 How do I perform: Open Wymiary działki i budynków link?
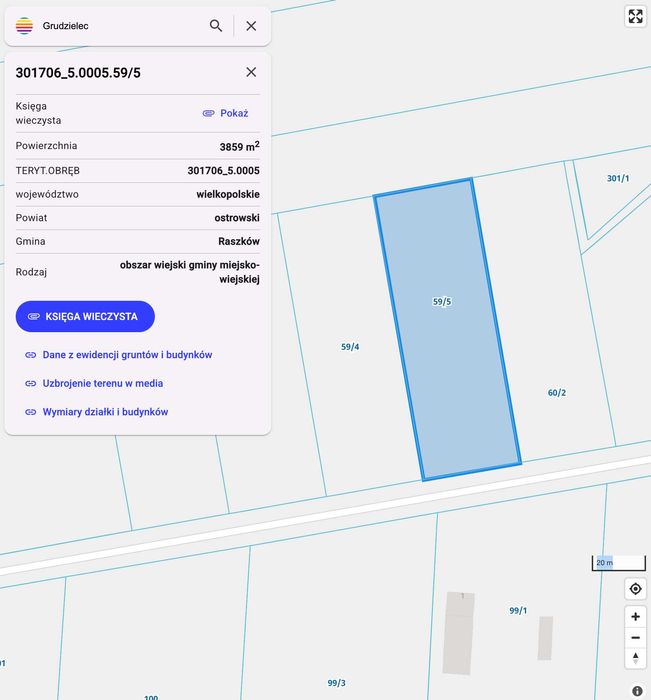pos(105,412)
